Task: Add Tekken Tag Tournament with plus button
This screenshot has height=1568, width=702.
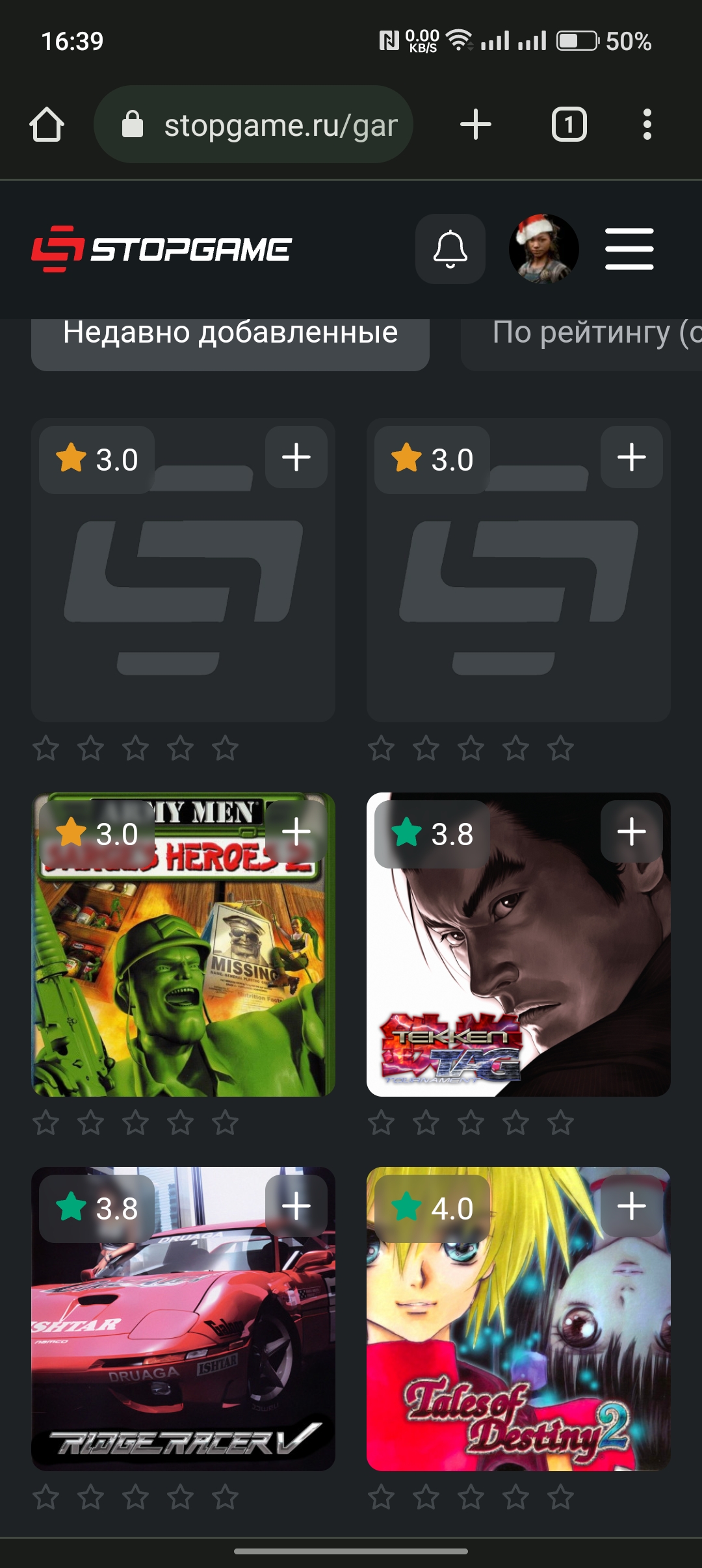Action: (632, 831)
